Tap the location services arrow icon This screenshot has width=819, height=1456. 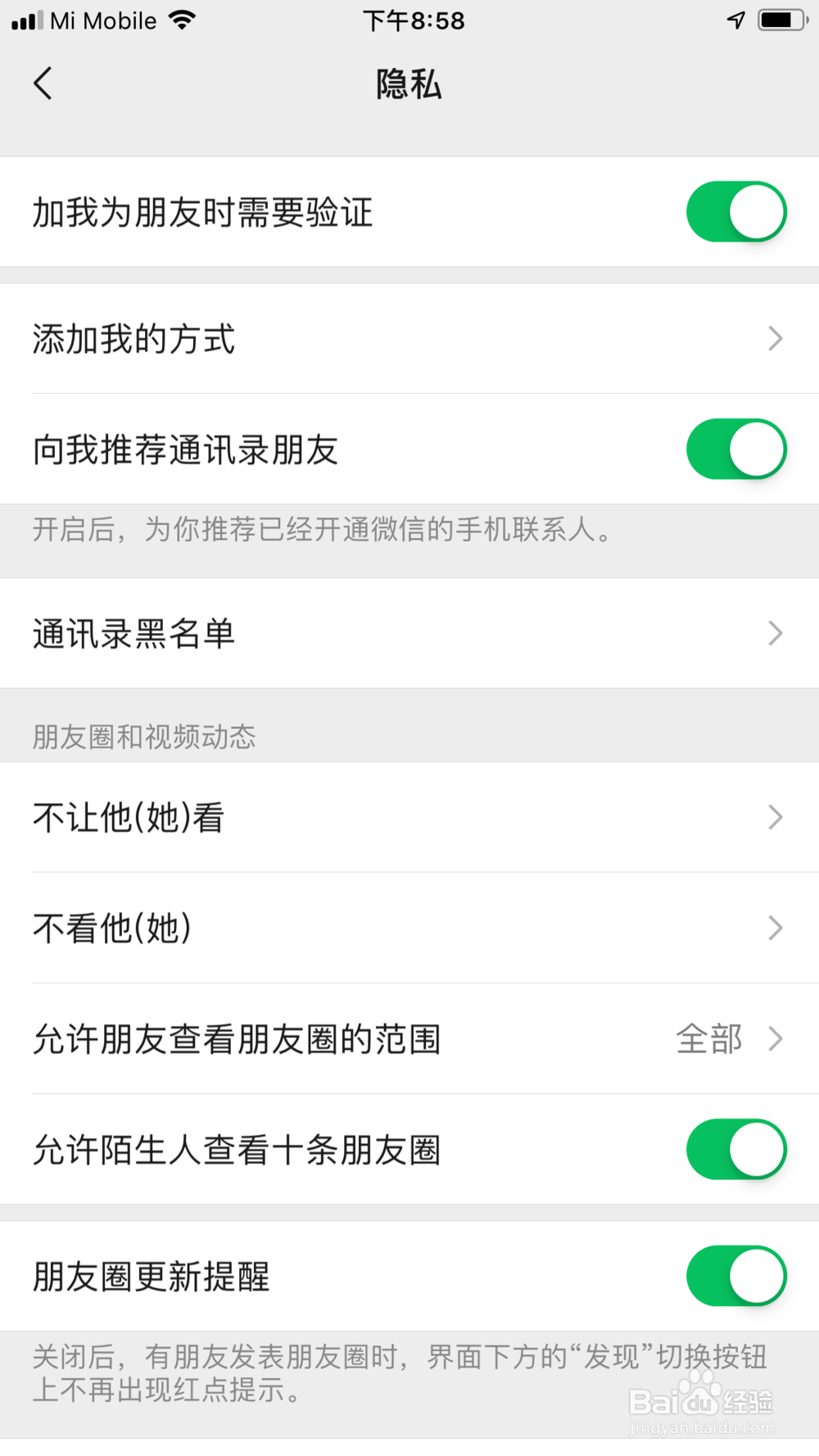click(736, 20)
